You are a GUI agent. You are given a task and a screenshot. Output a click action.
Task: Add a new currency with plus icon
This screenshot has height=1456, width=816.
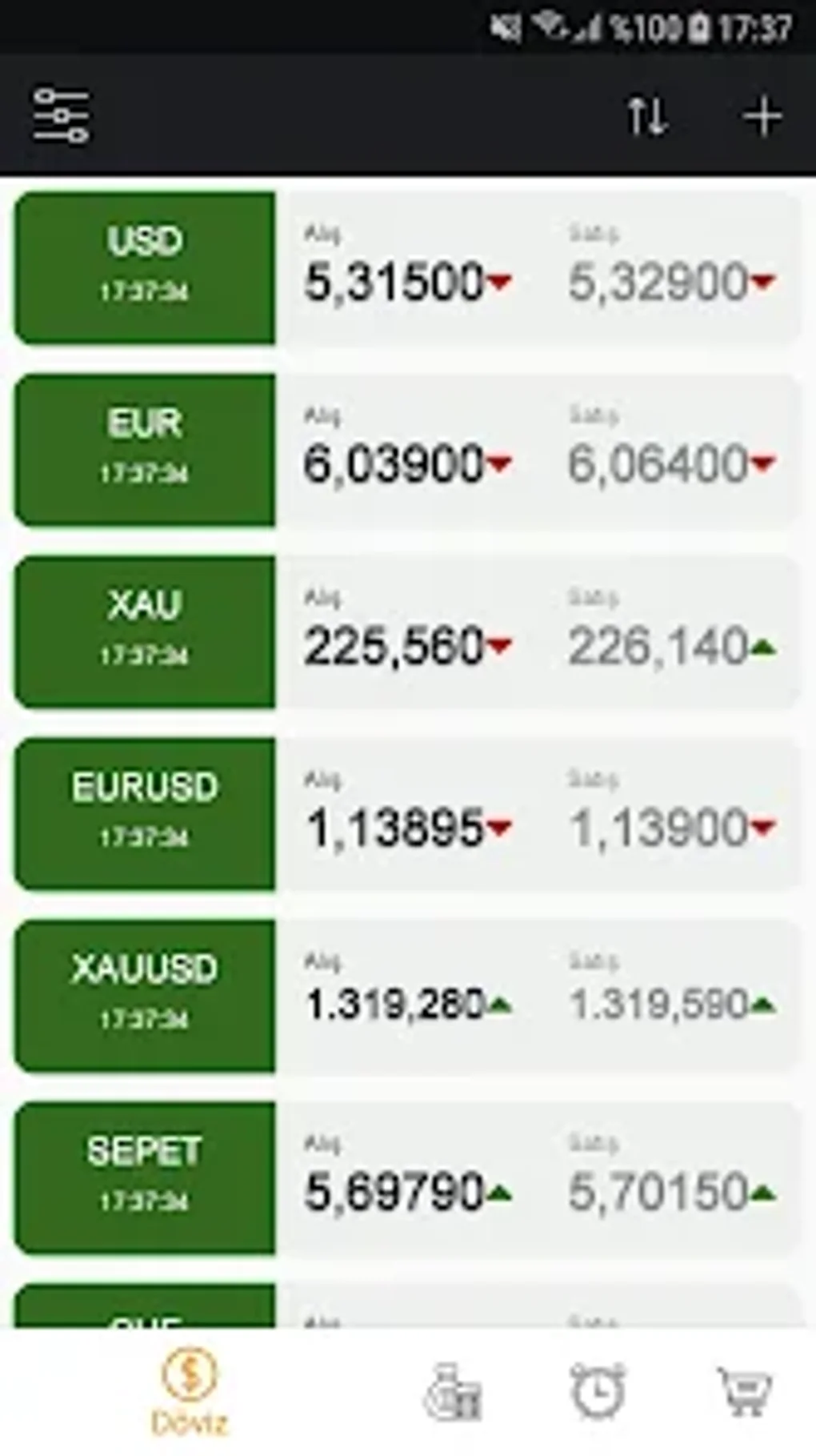pos(762,117)
